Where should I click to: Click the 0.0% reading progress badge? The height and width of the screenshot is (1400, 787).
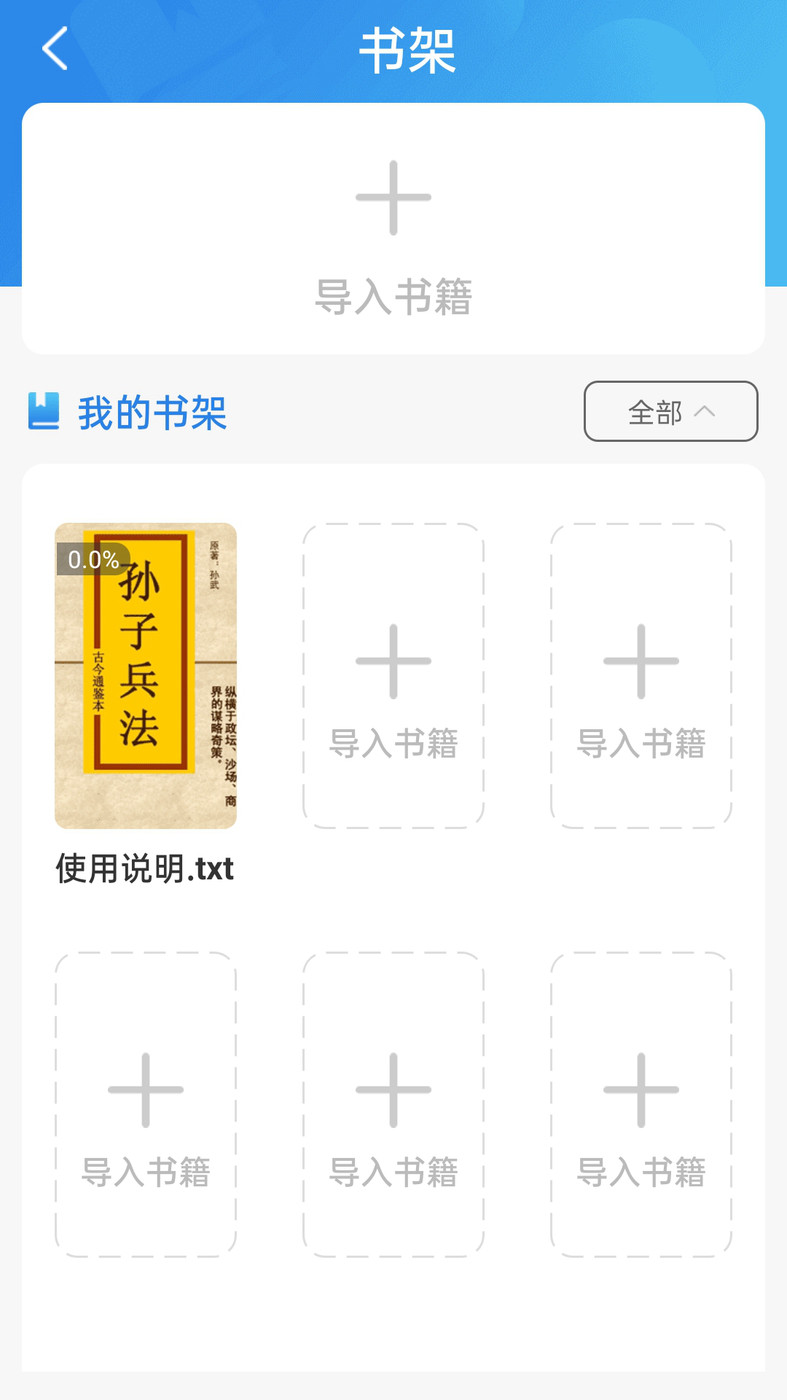tap(91, 561)
